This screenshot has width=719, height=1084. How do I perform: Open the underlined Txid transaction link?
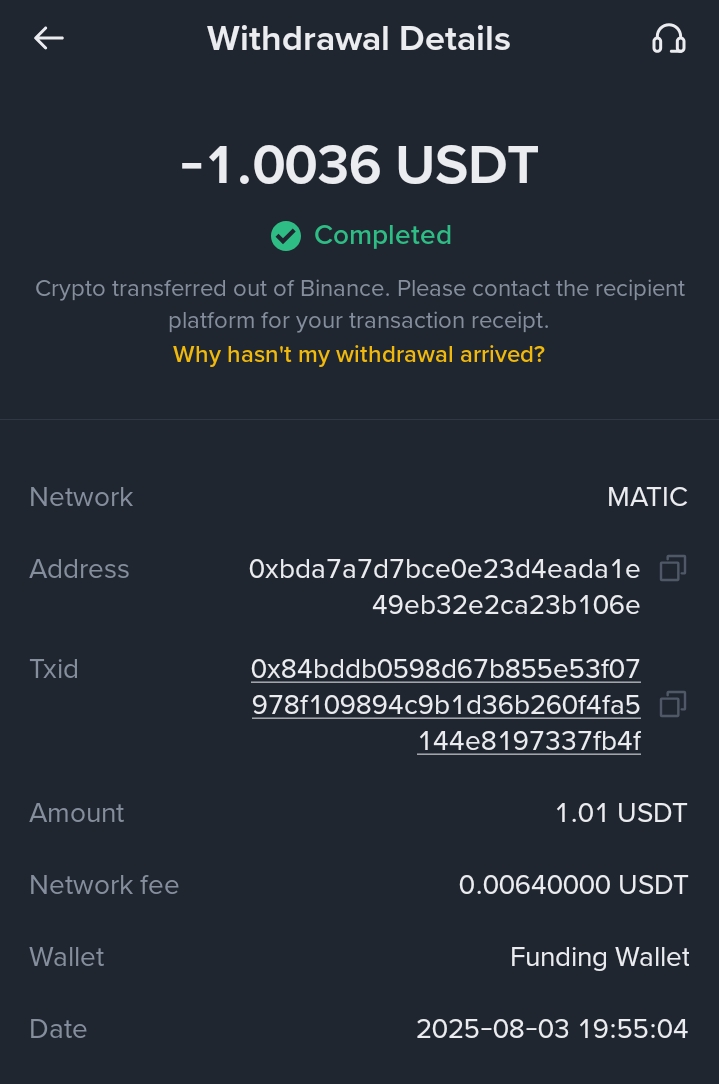tap(446, 705)
